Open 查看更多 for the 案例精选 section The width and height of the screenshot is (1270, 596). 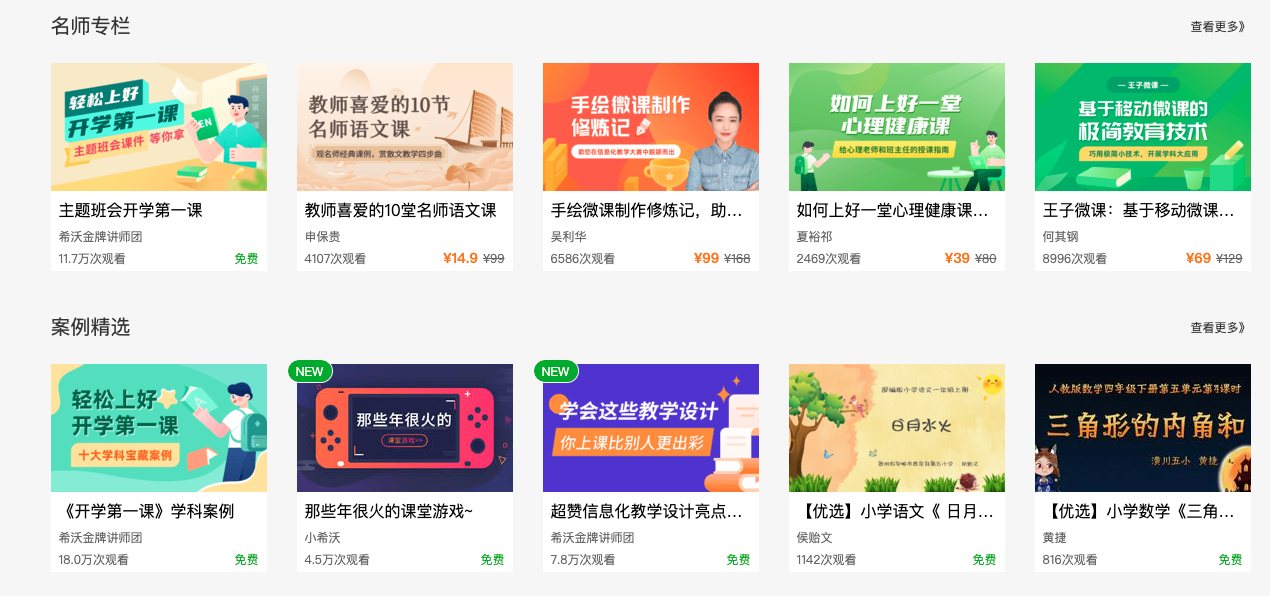pos(1217,327)
